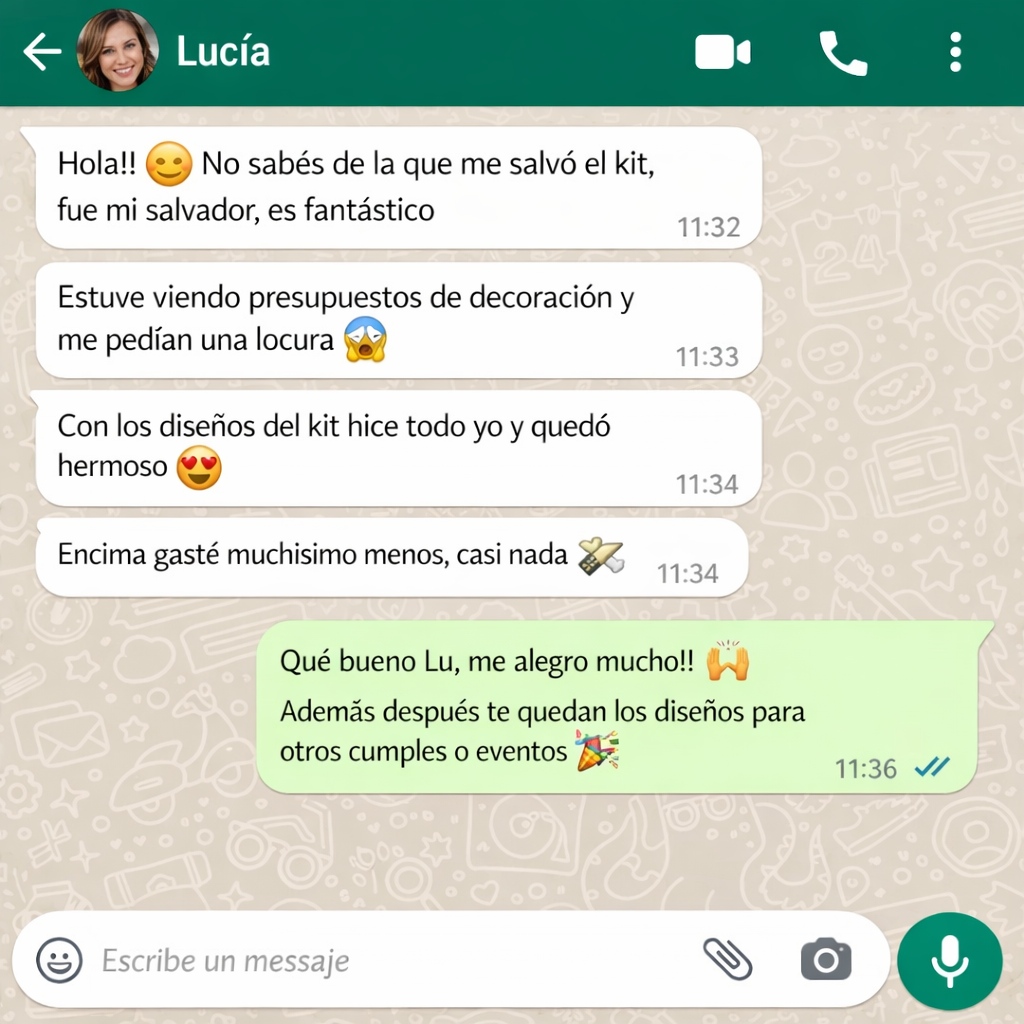This screenshot has width=1024, height=1024.
Task: Open the emoji picker
Action: click(60, 961)
